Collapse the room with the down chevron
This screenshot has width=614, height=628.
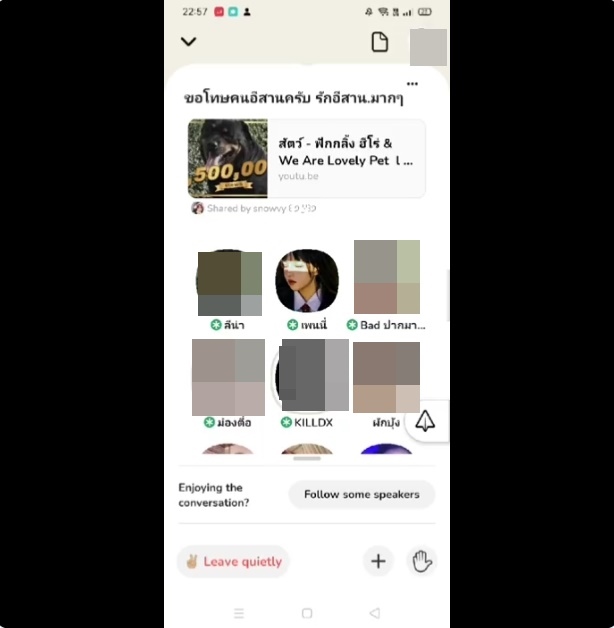click(x=188, y=42)
